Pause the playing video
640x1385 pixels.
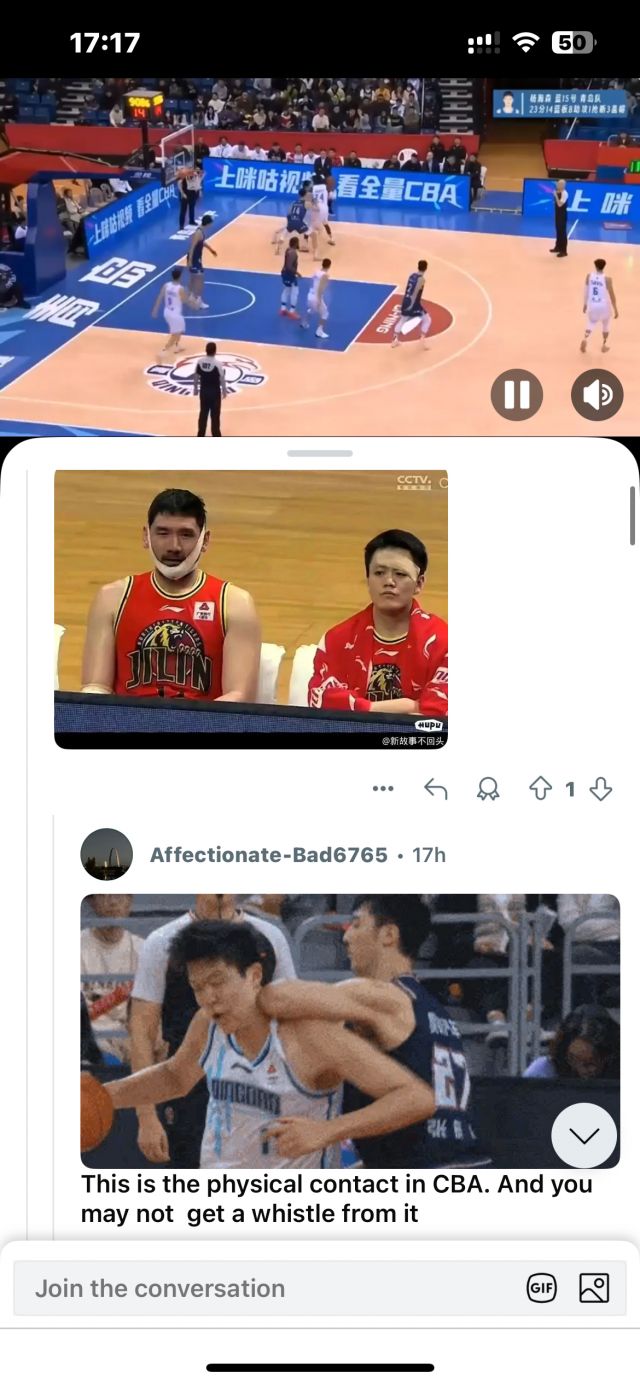(516, 395)
